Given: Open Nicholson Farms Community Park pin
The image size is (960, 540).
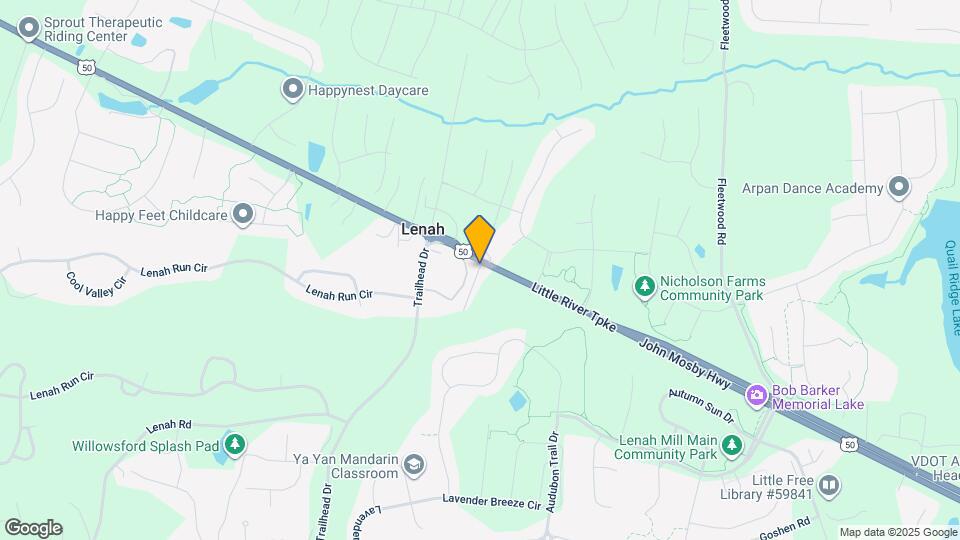Looking at the screenshot, I should coord(646,287).
